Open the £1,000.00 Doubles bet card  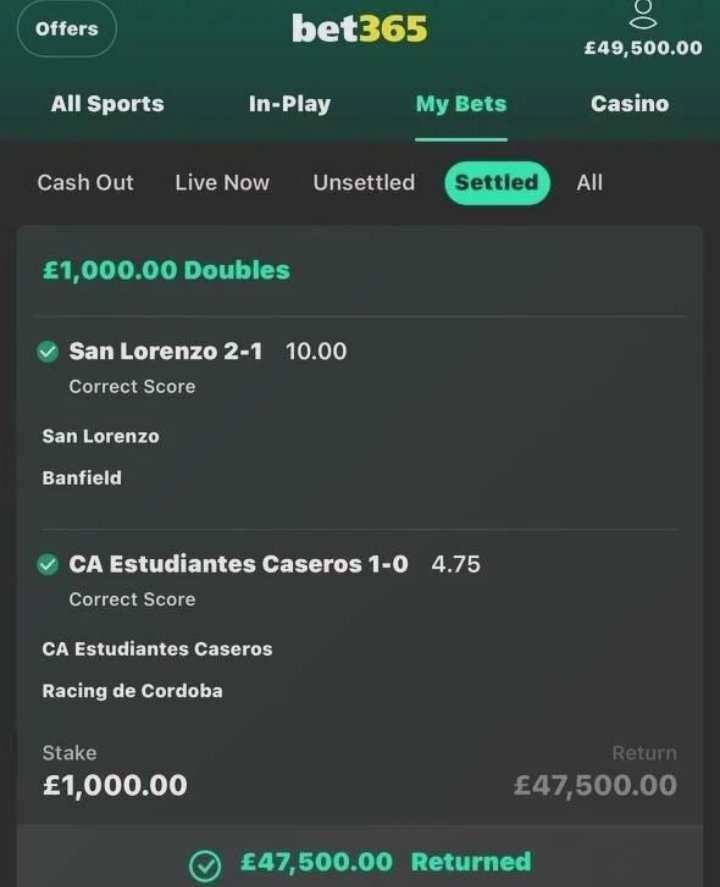166,270
